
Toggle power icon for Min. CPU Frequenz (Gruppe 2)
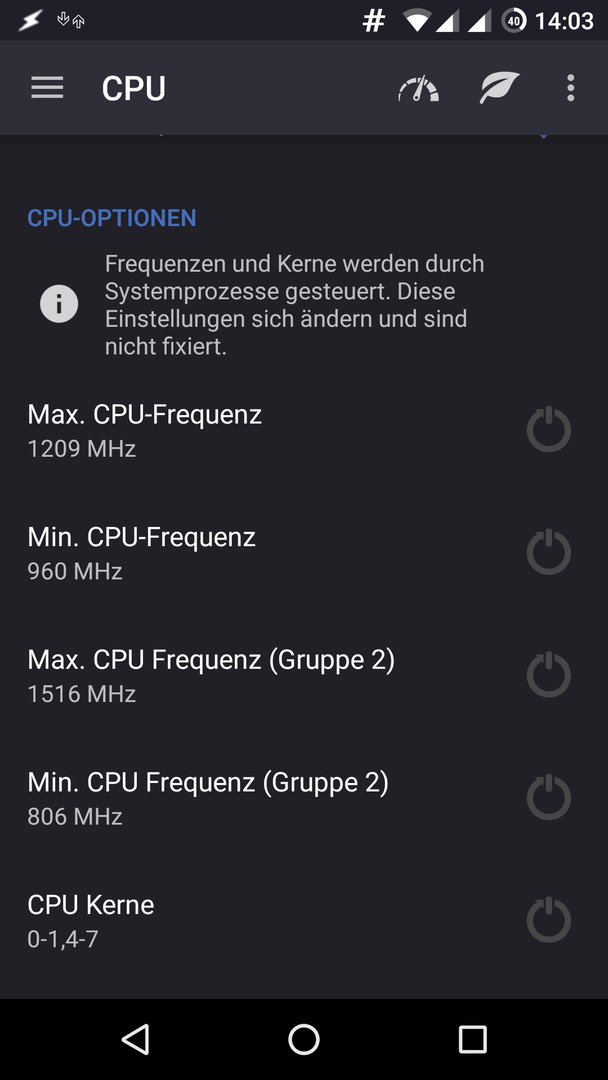[x=549, y=797]
